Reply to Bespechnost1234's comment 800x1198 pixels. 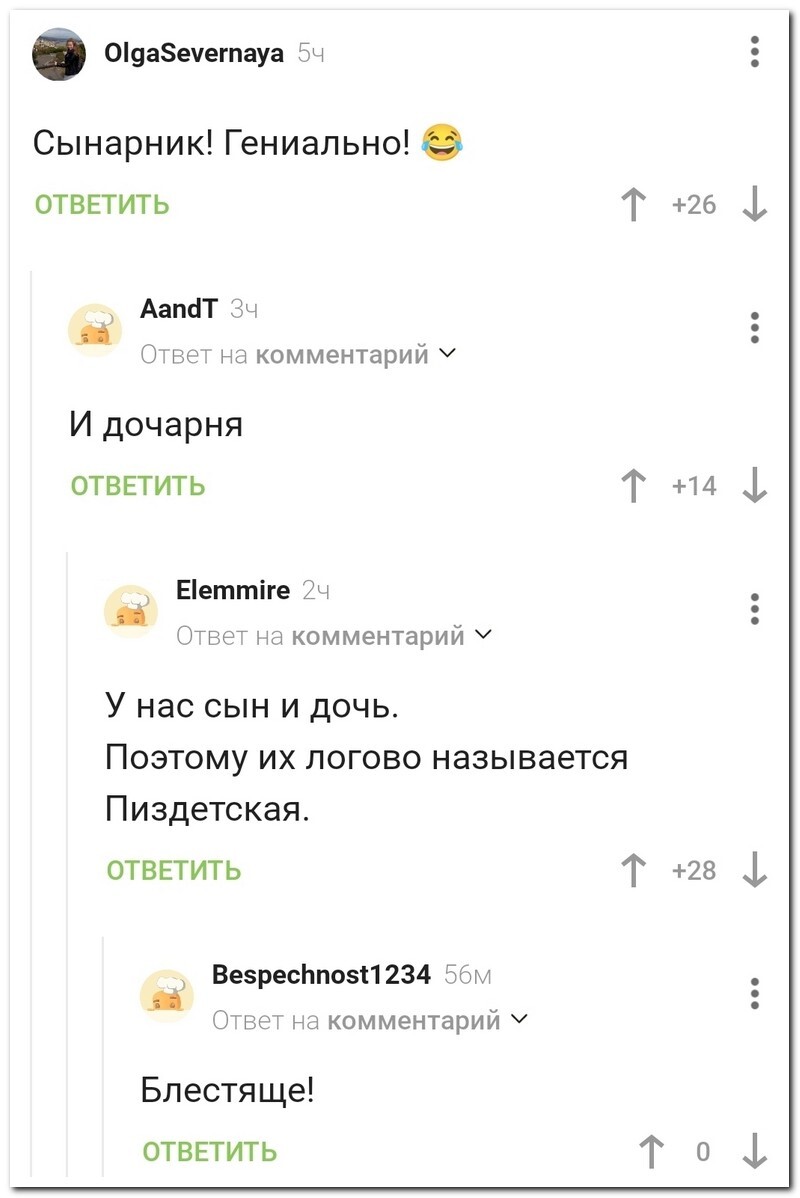click(210, 1152)
